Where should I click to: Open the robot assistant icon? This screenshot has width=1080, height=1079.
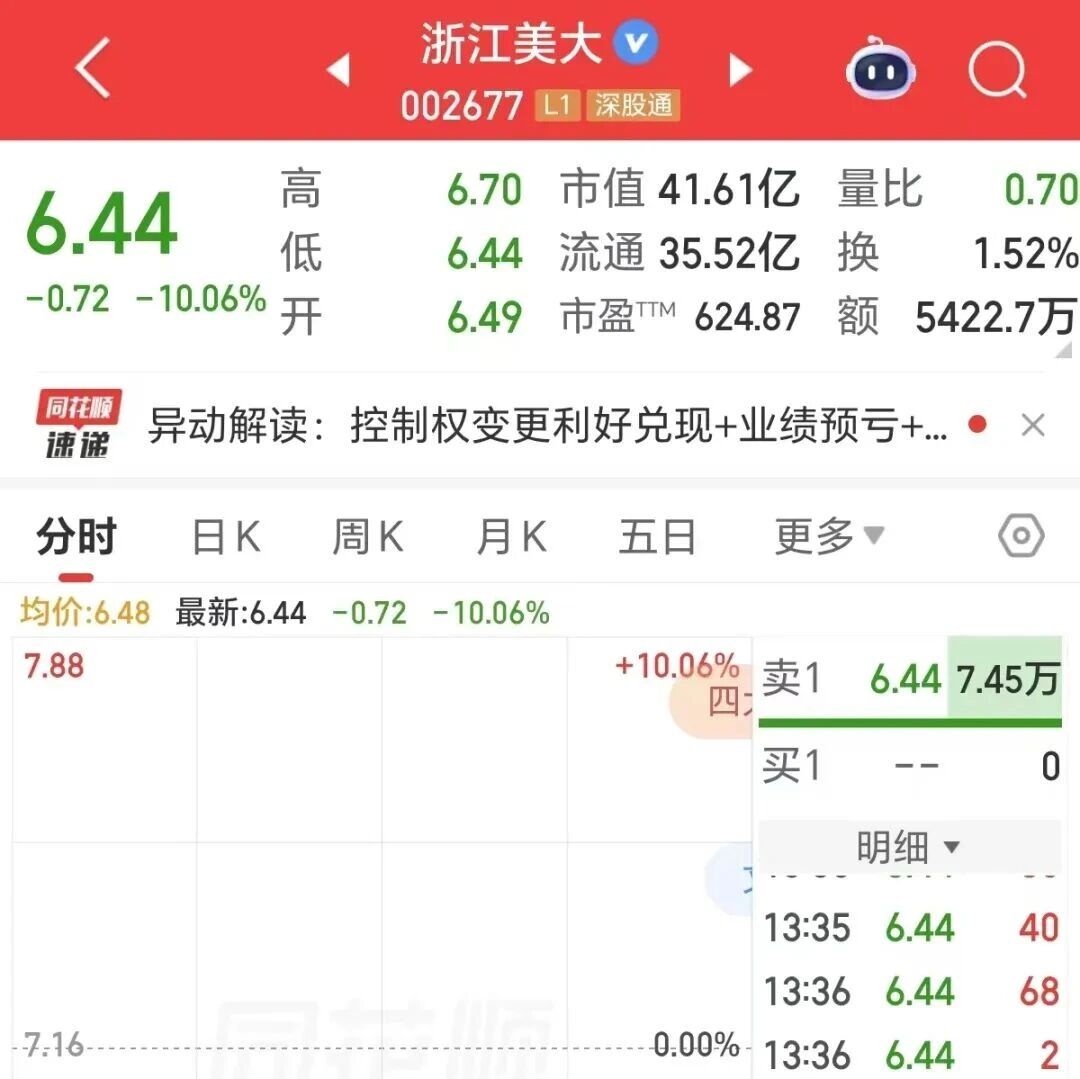tap(880, 67)
